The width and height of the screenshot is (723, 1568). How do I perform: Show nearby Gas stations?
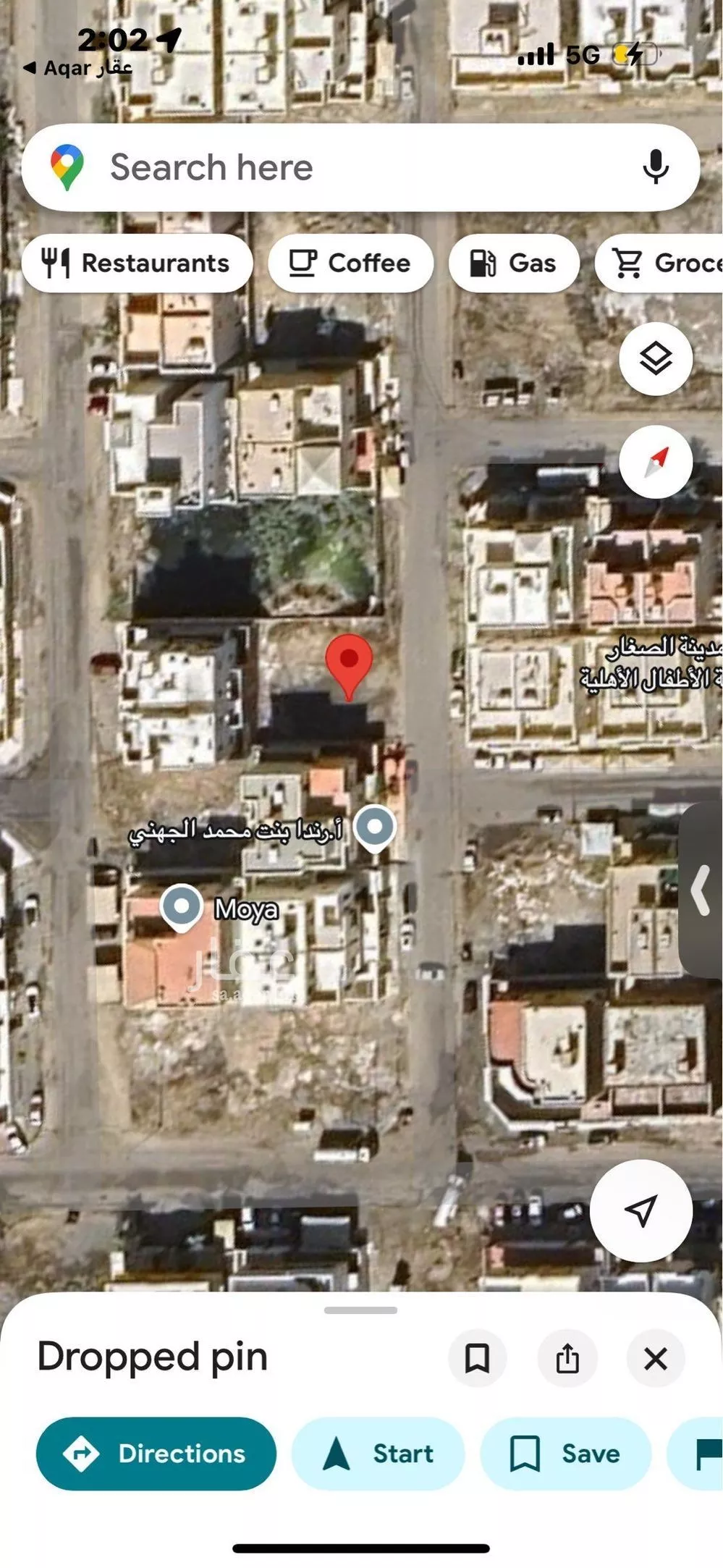[x=513, y=263]
